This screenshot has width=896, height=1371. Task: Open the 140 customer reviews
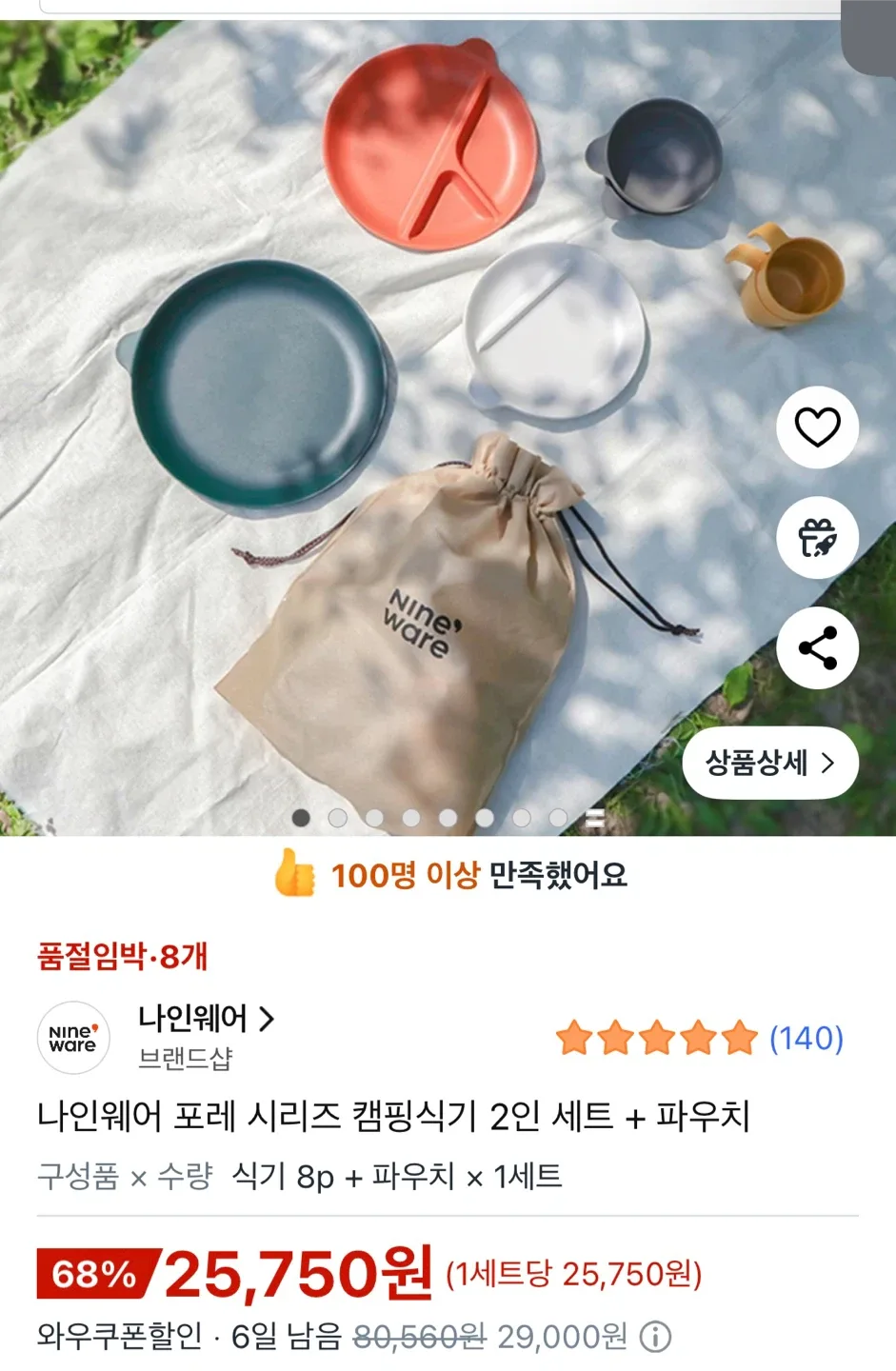[806, 1038]
